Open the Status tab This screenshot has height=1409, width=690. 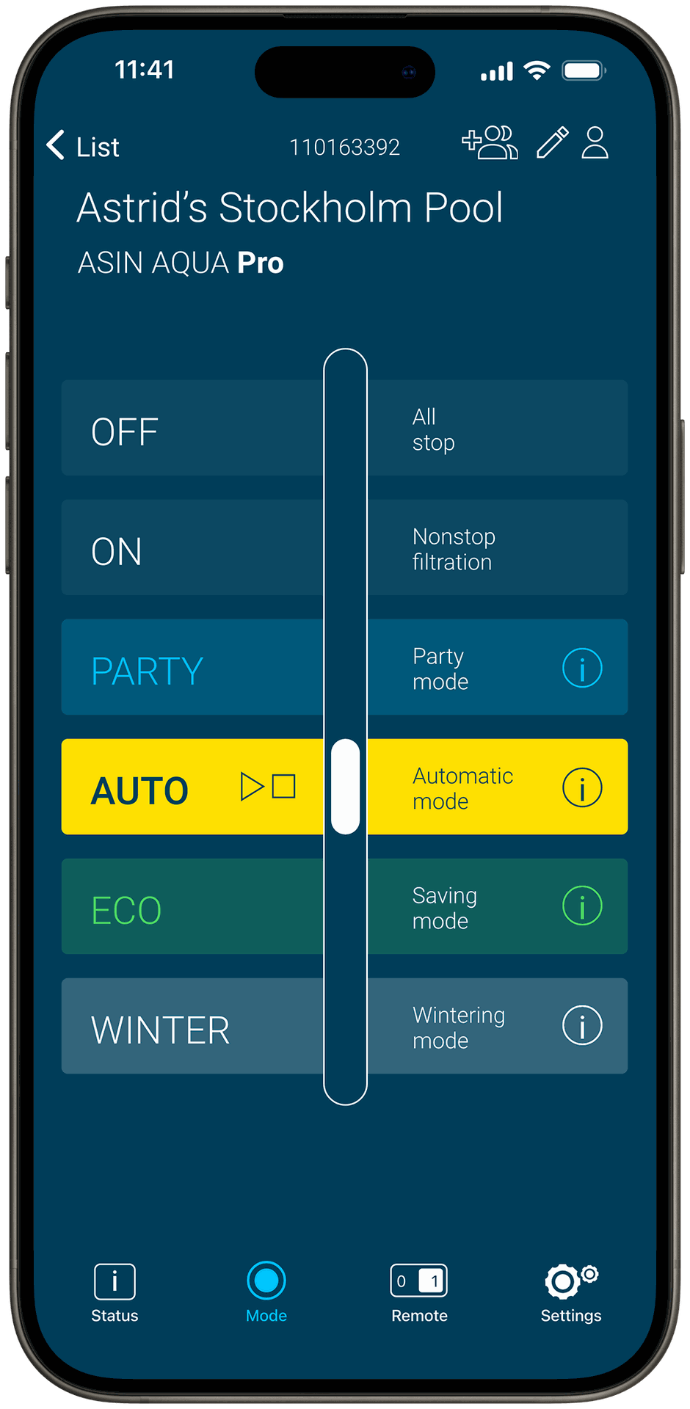click(x=115, y=1294)
